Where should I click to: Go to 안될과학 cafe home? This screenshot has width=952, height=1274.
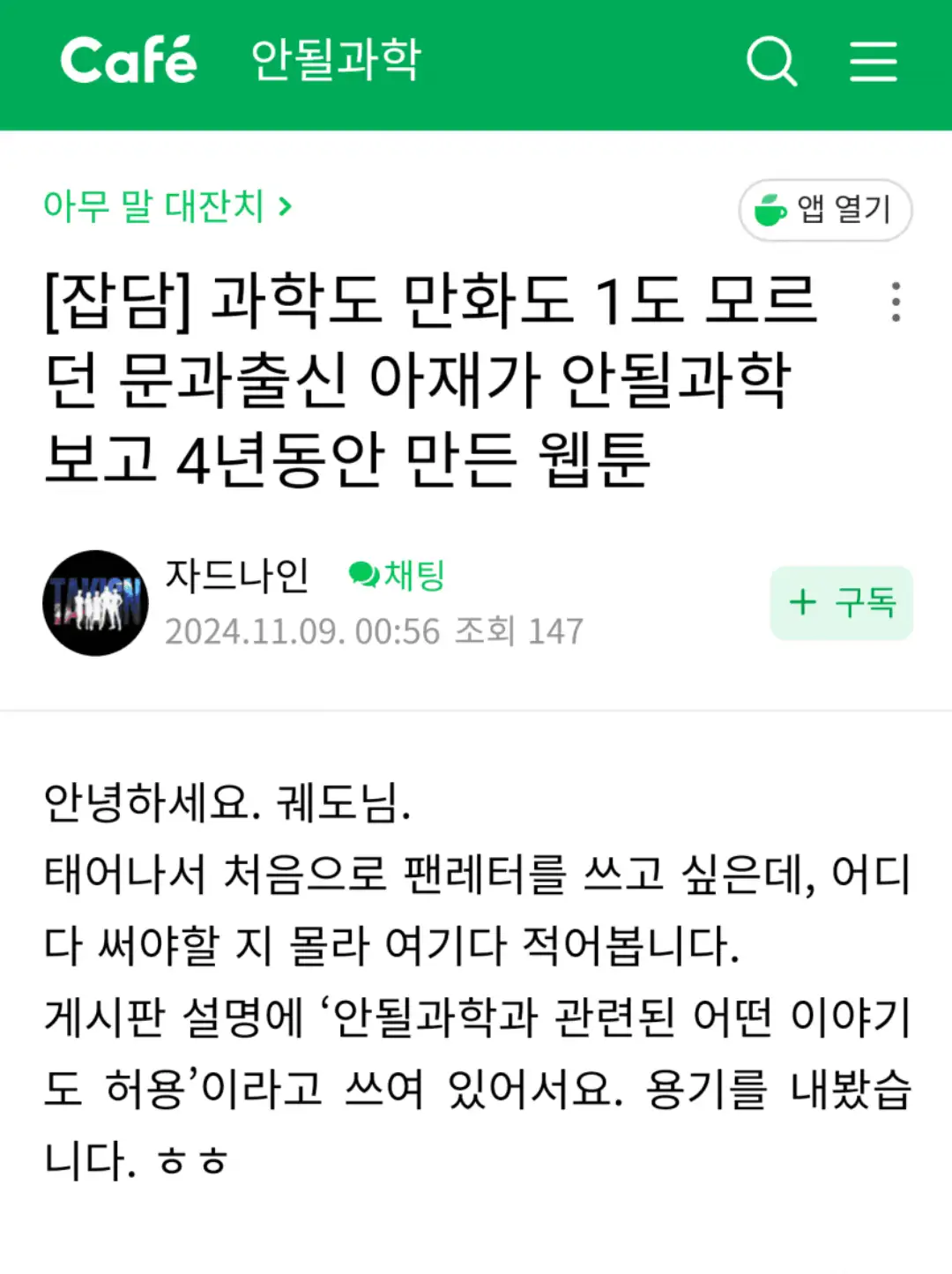[x=336, y=61]
